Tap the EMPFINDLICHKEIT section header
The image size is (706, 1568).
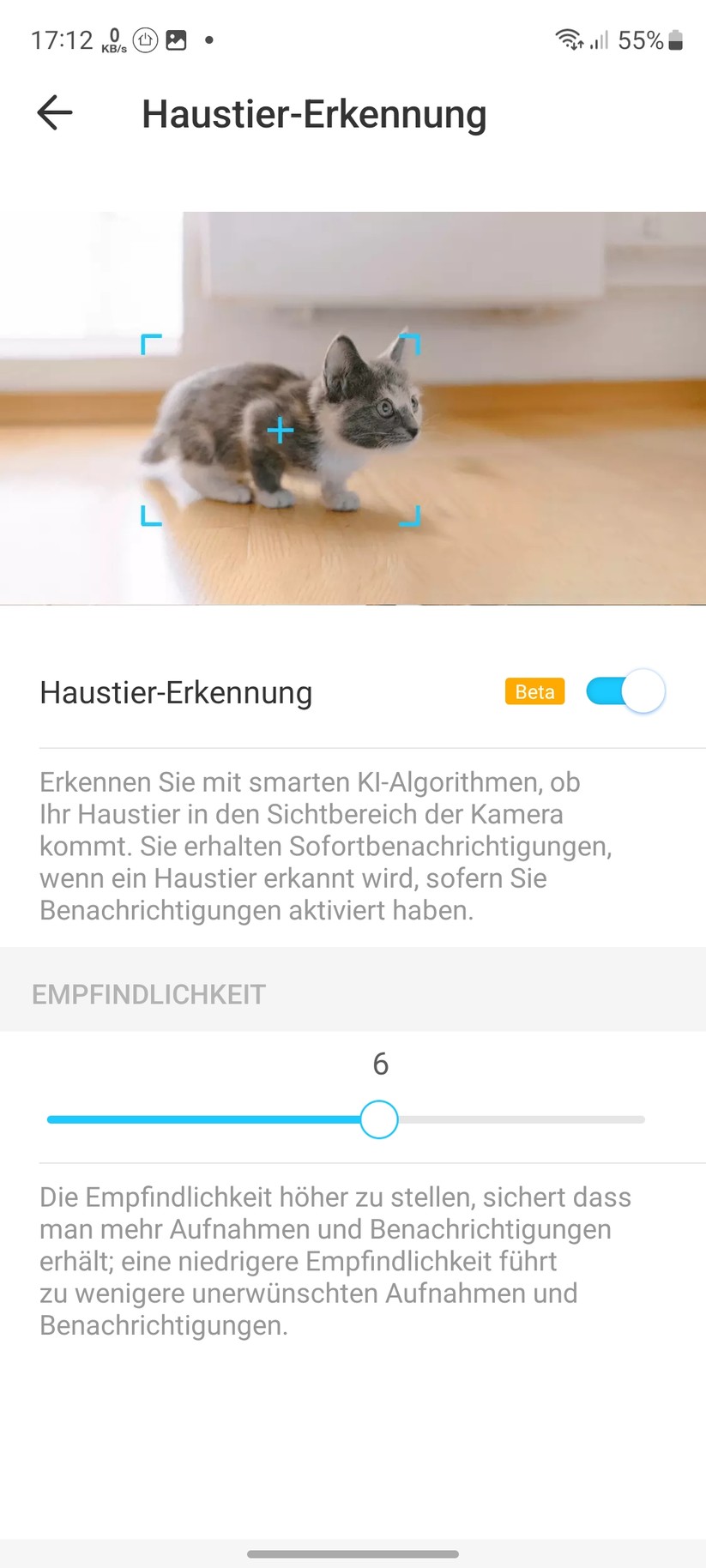[x=148, y=994]
